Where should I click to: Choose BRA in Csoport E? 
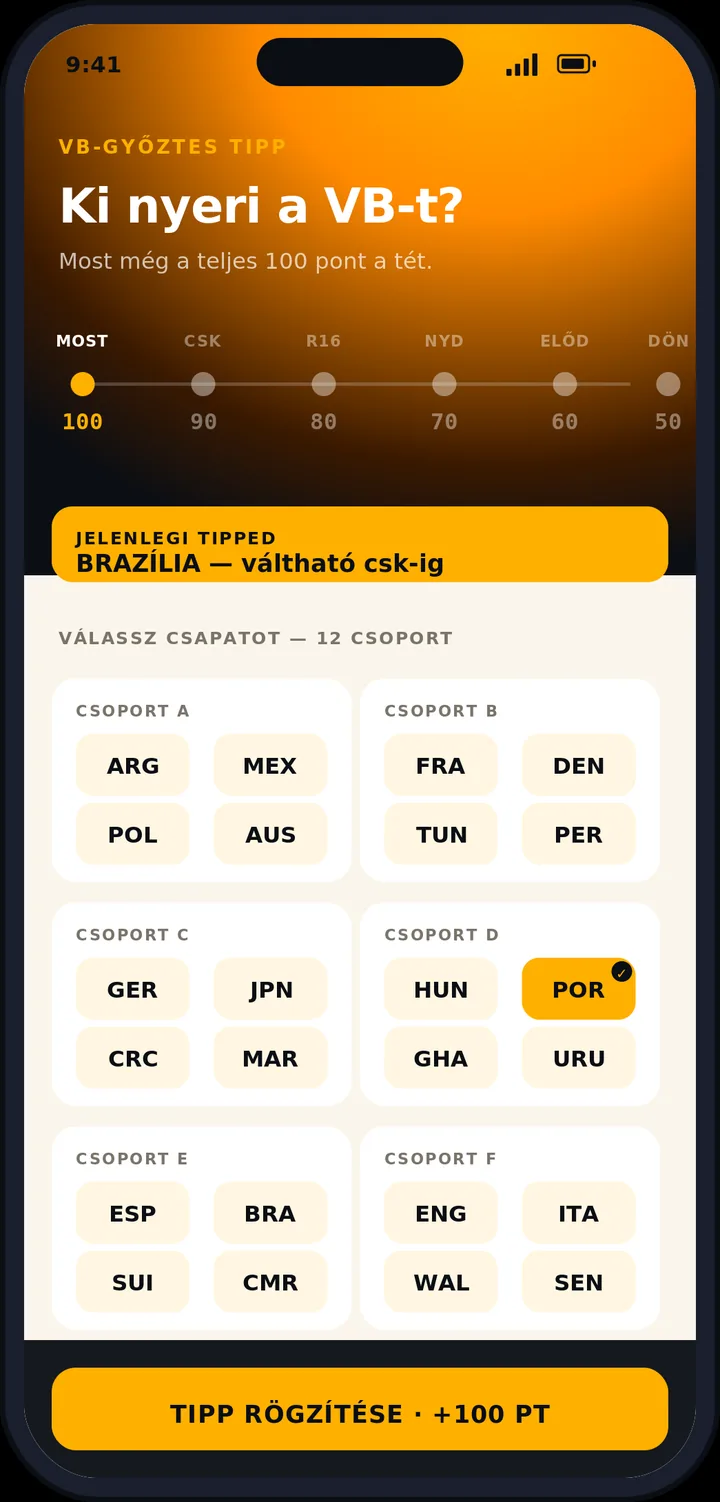click(x=270, y=1214)
